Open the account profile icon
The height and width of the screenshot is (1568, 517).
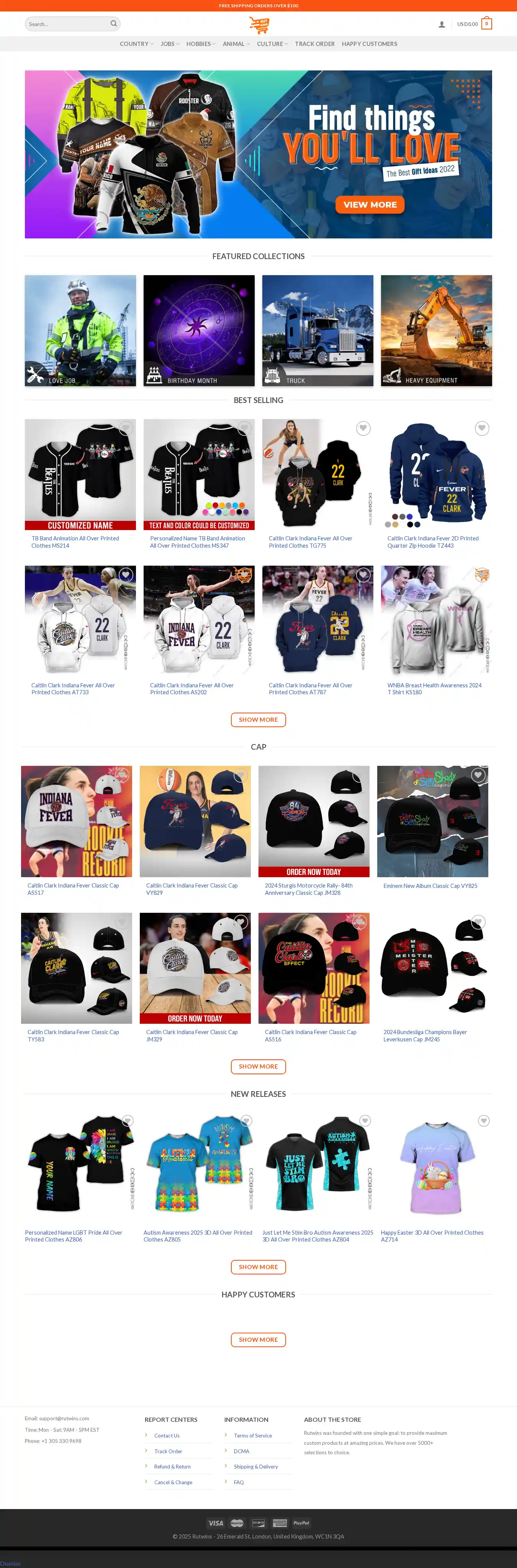442,24
